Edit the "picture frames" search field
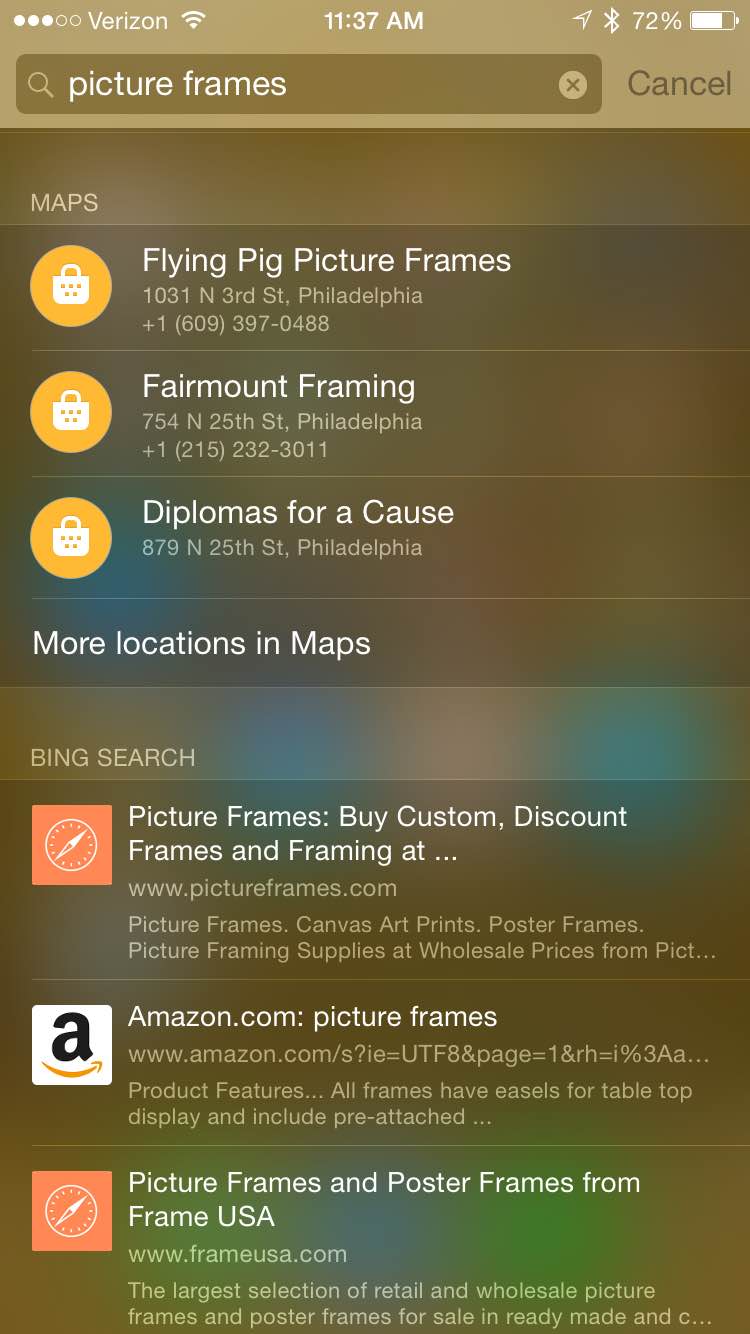Viewport: 750px width, 1334px height. click(x=300, y=85)
